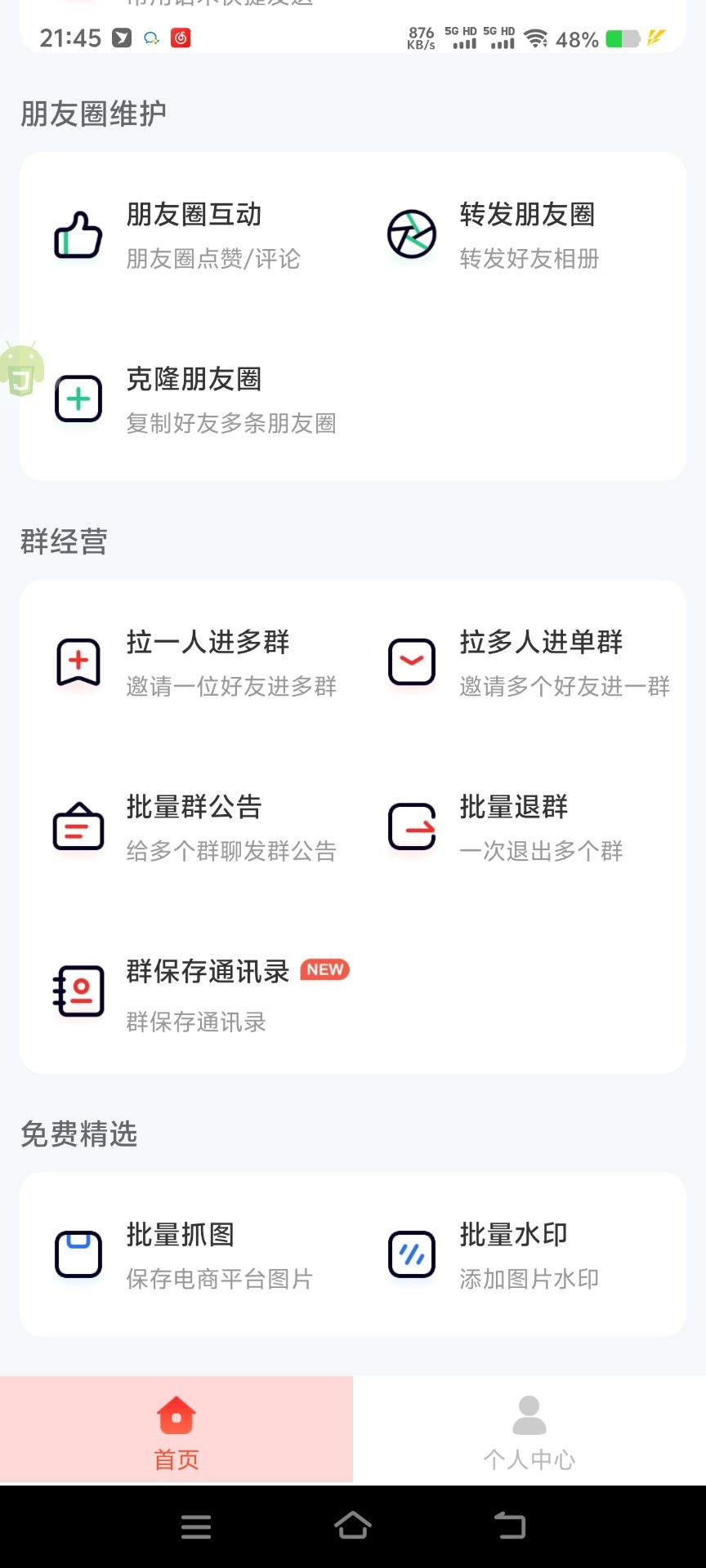
Task: Tap the 转发好友相册 text link
Action: point(528,259)
